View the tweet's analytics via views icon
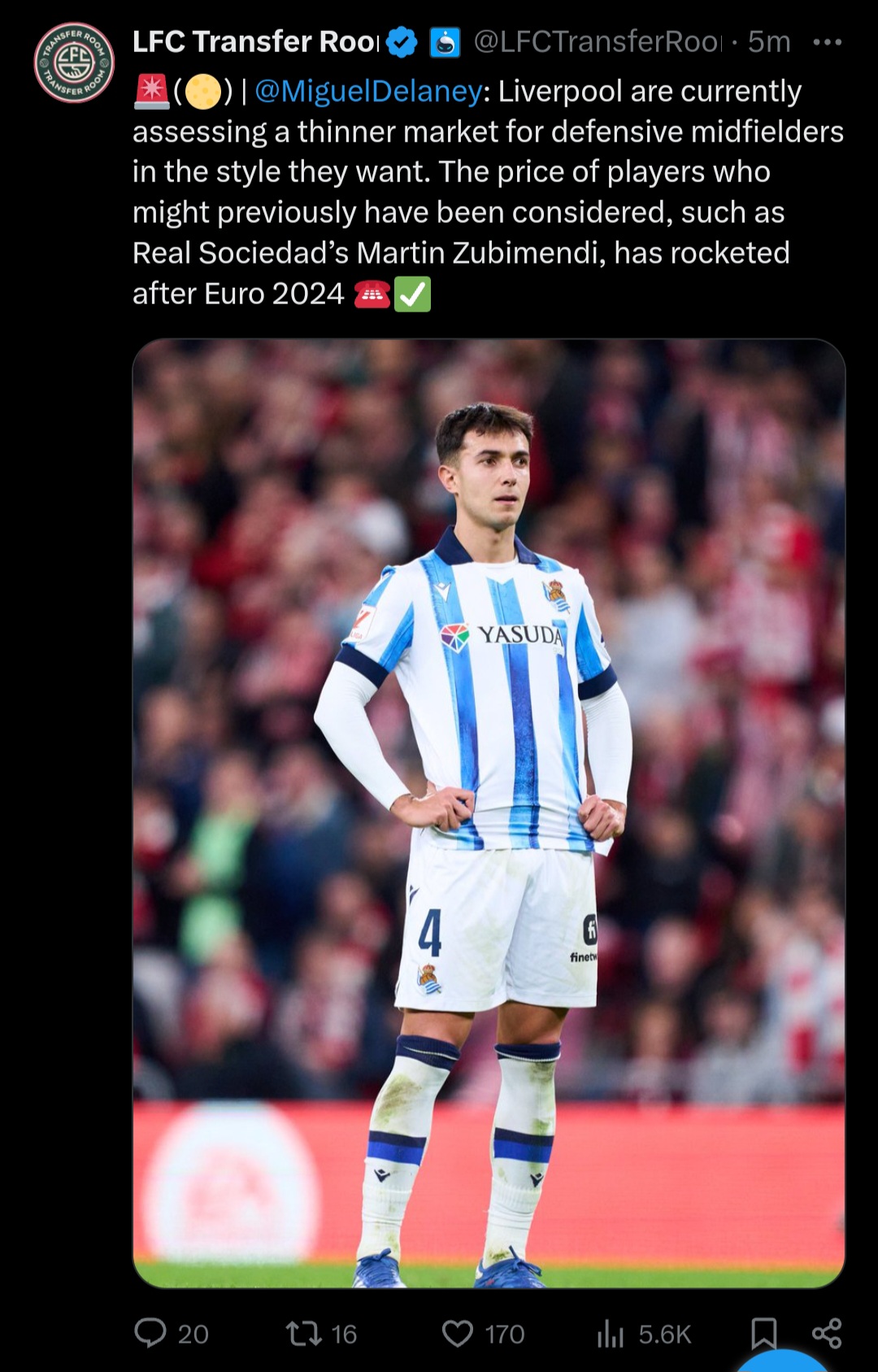 pos(611,1333)
